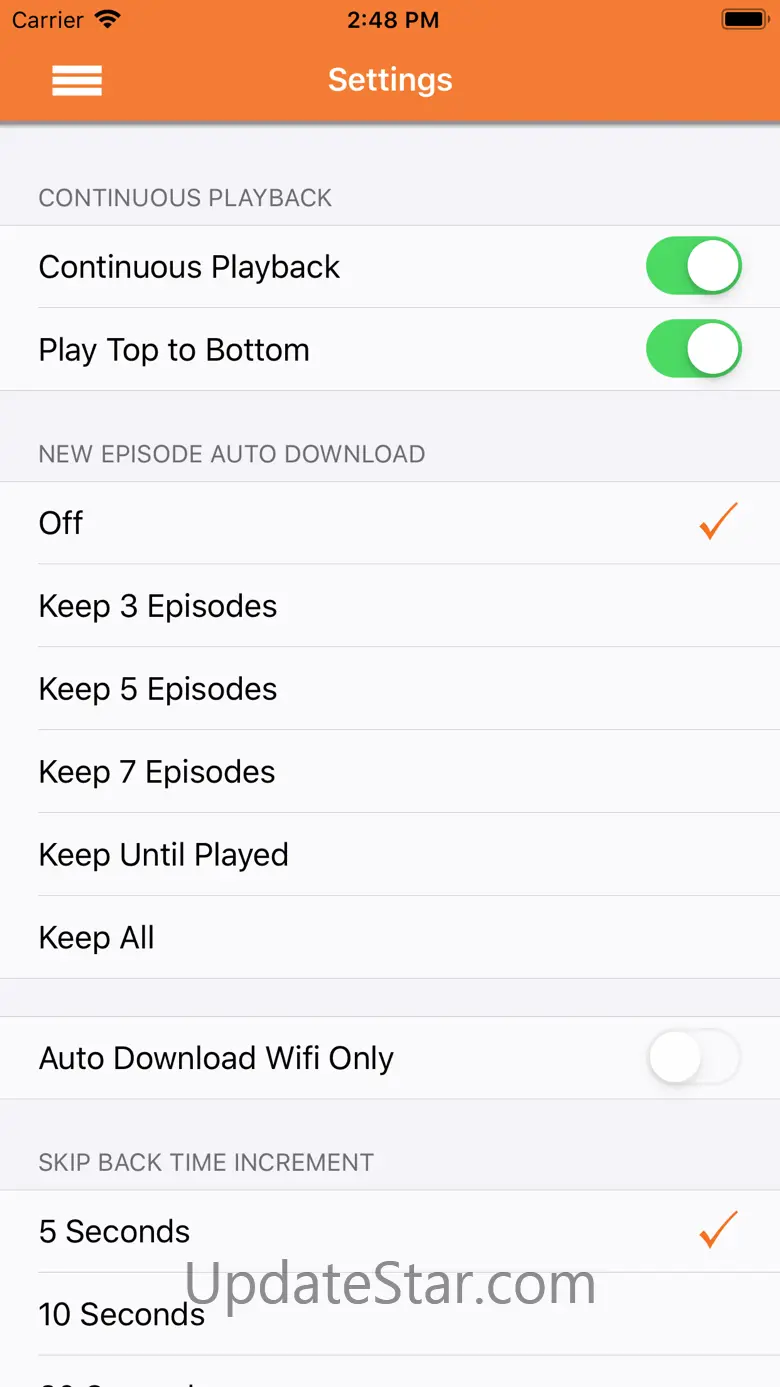Pick Keep 7 Episodes
Viewport: 780px width, 1387px height.
tap(390, 772)
